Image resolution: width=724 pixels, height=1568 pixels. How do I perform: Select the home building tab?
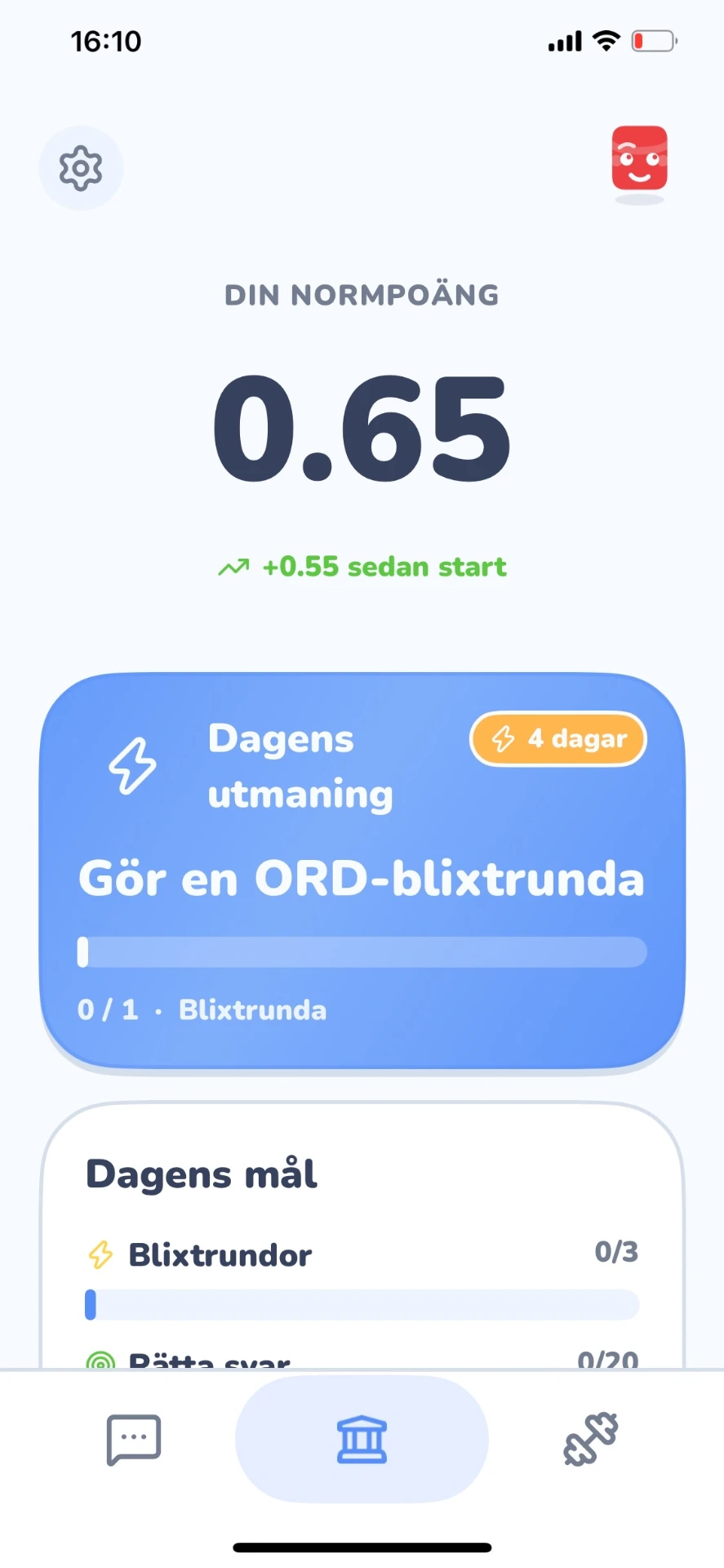click(362, 1440)
